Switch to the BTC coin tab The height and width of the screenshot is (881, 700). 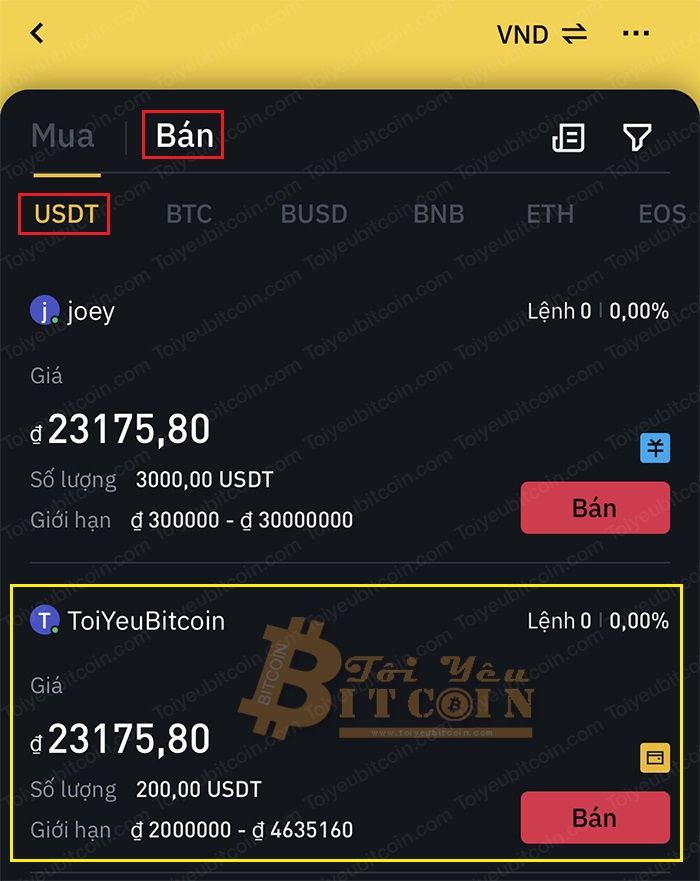189,214
